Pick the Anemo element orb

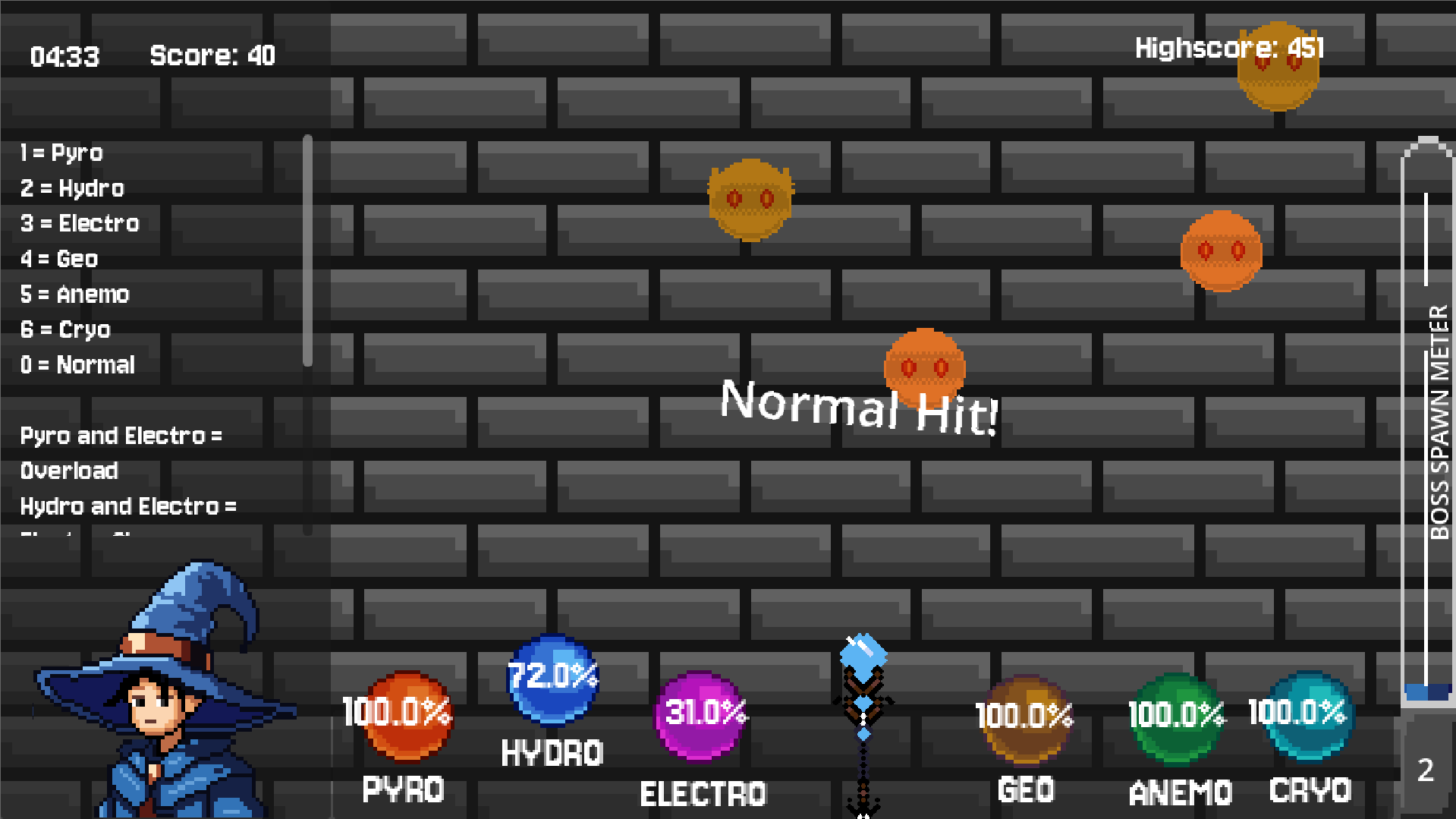[1177, 717]
